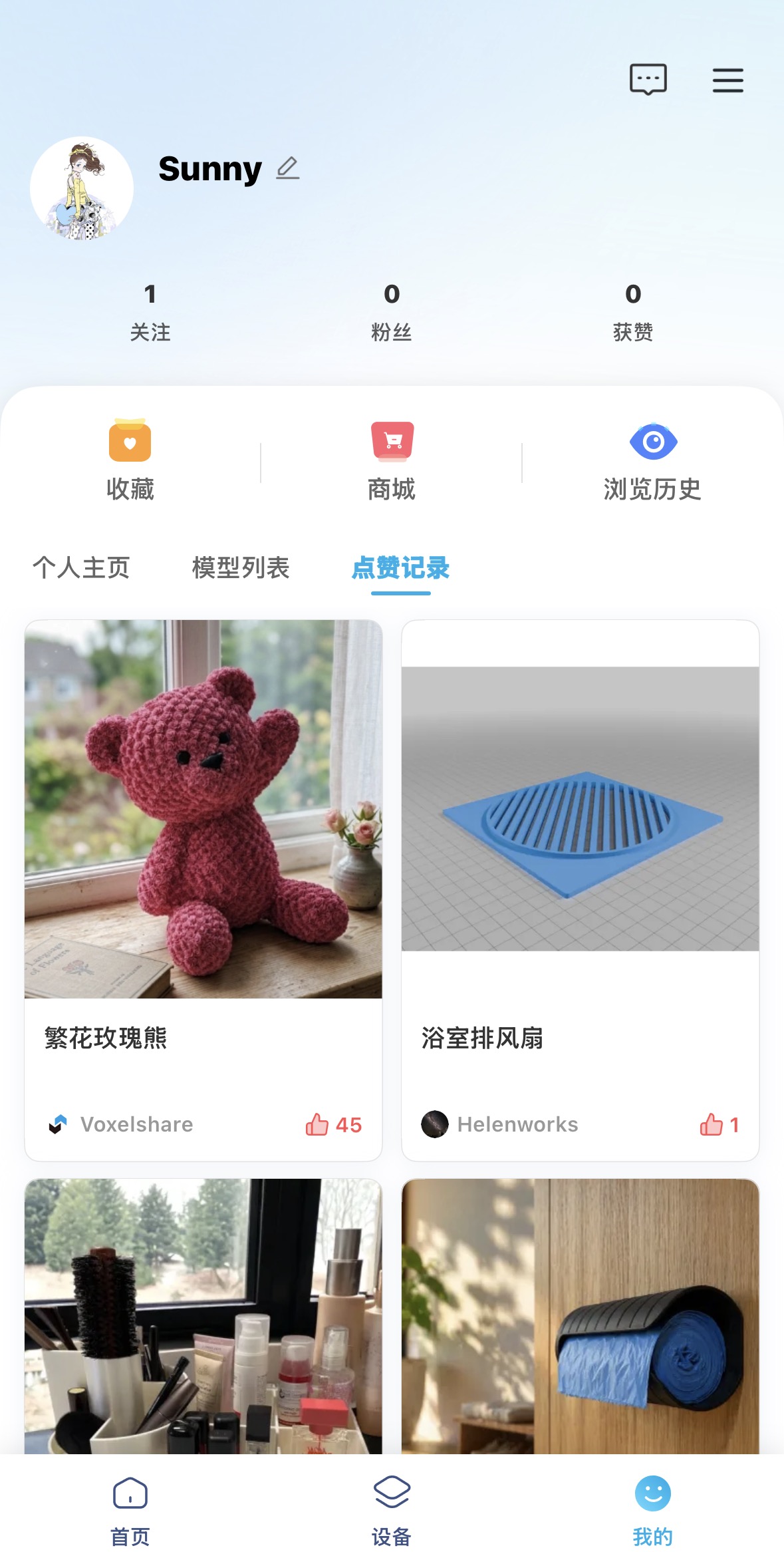Switch to the 个人主页 tab
The width and height of the screenshot is (784, 1552).
(x=81, y=568)
